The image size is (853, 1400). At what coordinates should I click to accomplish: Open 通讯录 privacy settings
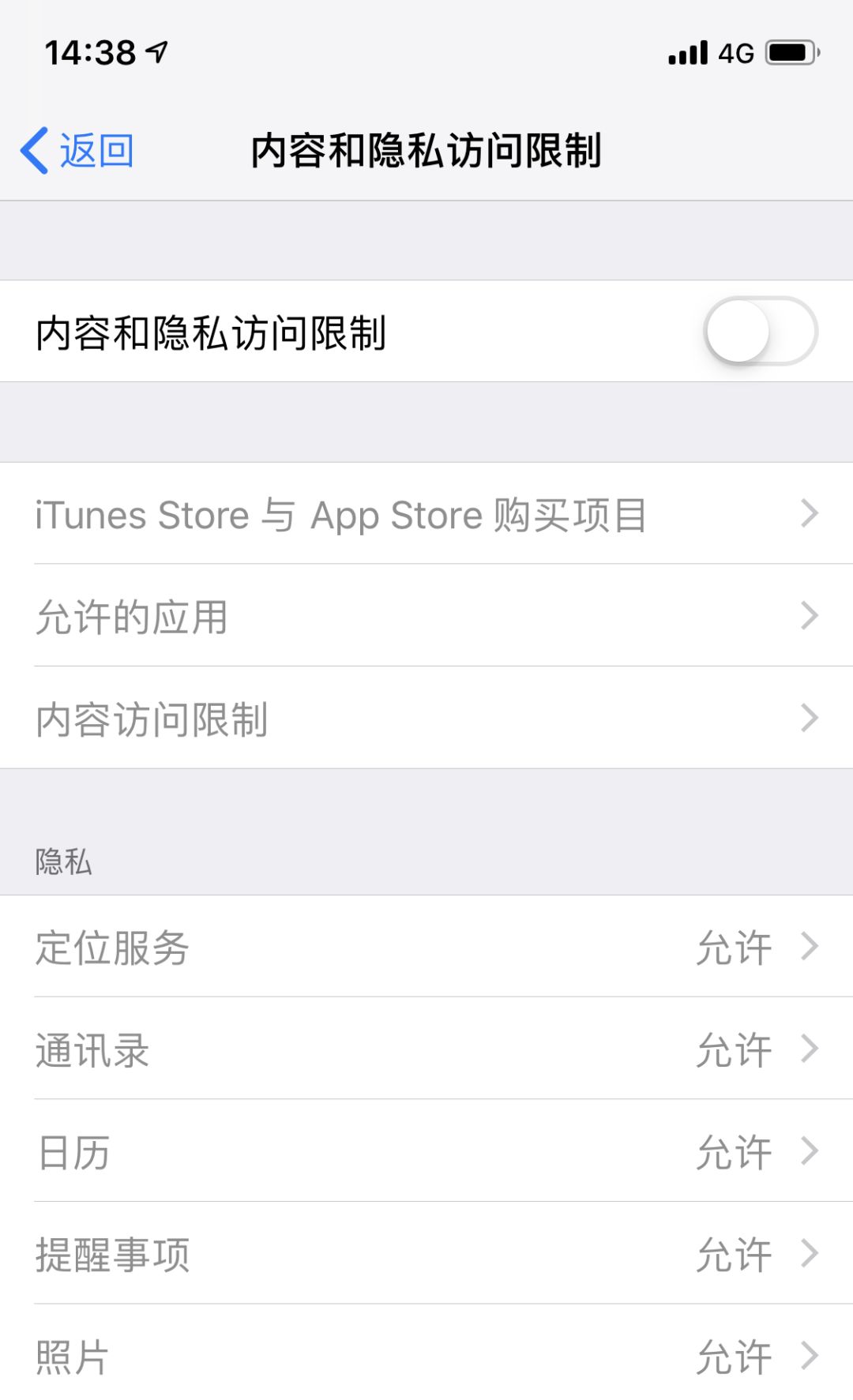pyautogui.click(x=426, y=1050)
